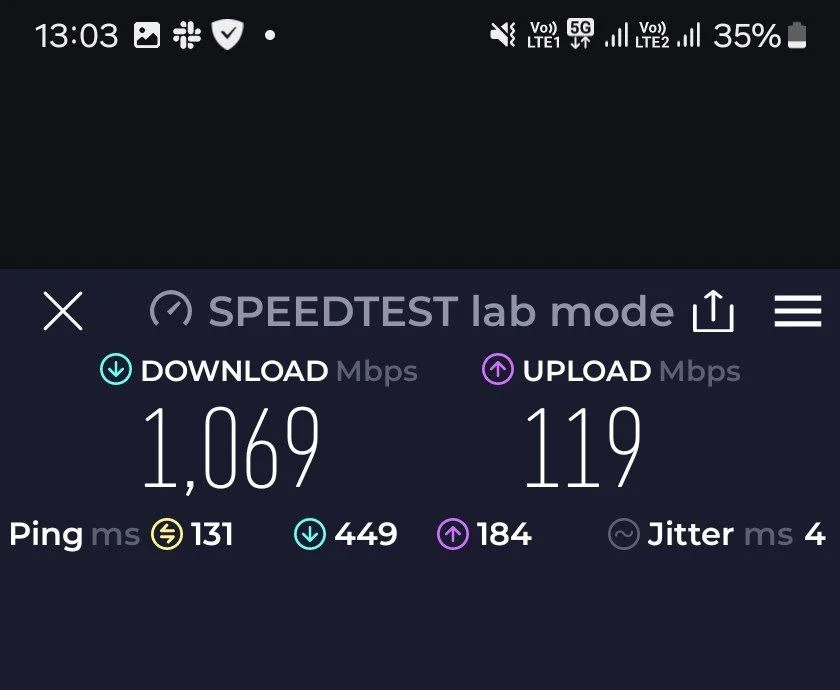Close the speed test results

(x=63, y=312)
